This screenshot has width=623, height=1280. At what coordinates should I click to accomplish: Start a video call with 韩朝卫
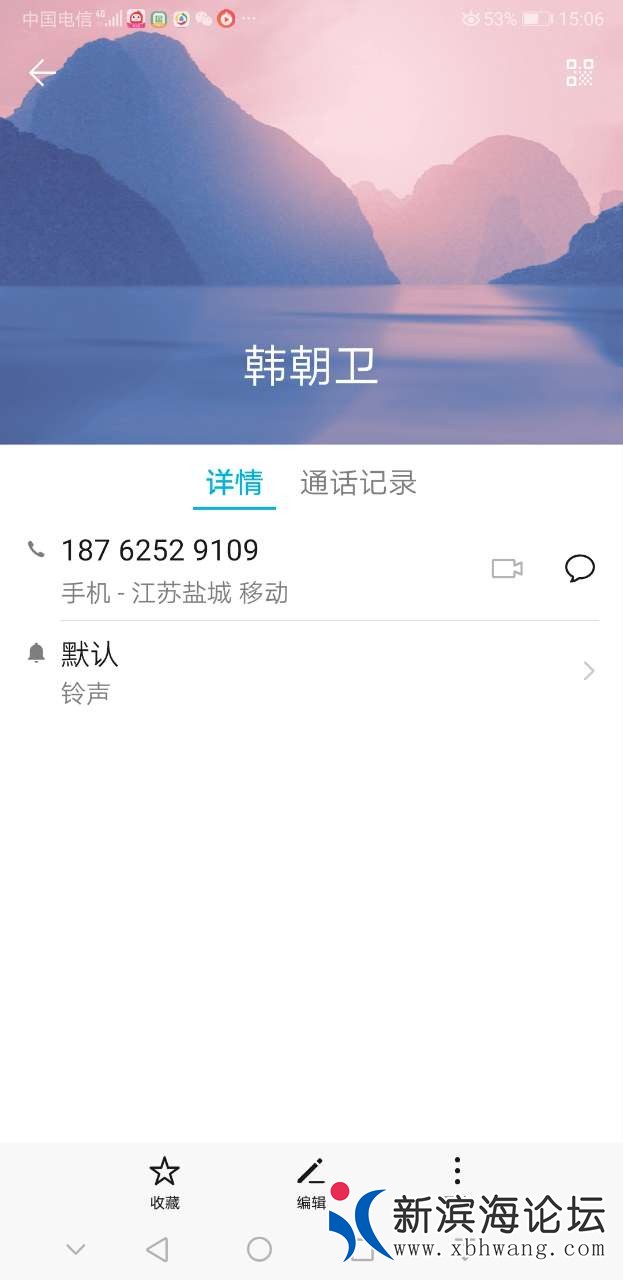[x=507, y=569]
